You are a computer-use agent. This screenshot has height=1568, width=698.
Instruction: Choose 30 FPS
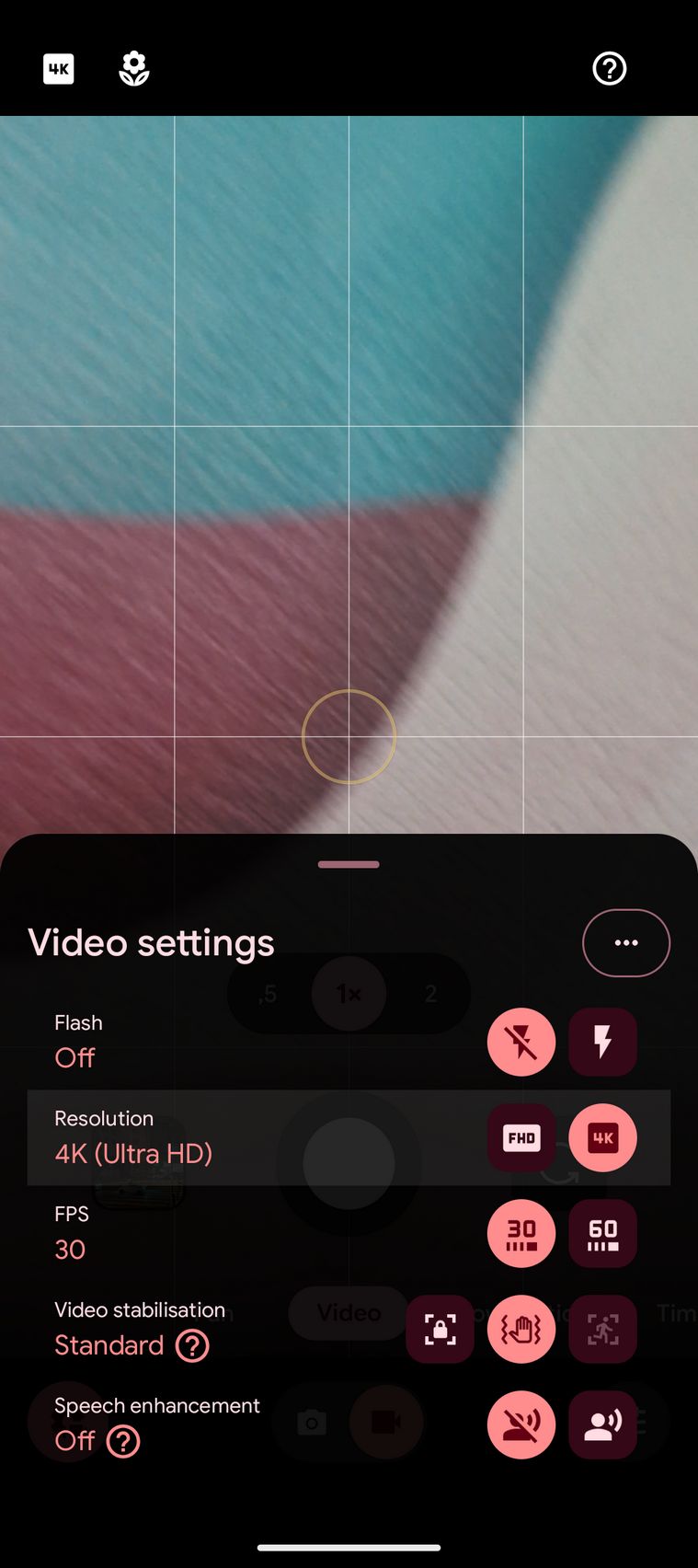point(521,1234)
